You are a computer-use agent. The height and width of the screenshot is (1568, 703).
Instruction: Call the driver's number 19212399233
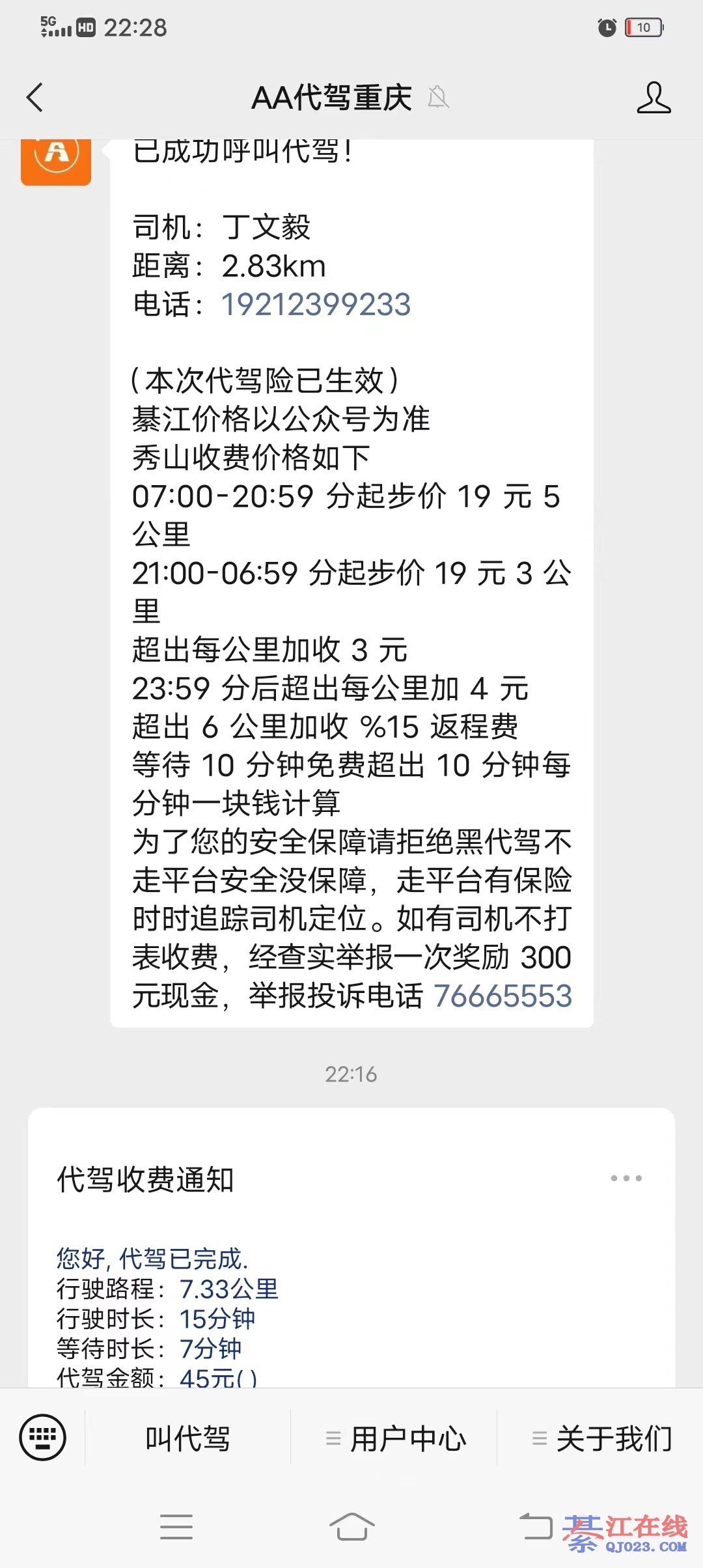pos(316,305)
